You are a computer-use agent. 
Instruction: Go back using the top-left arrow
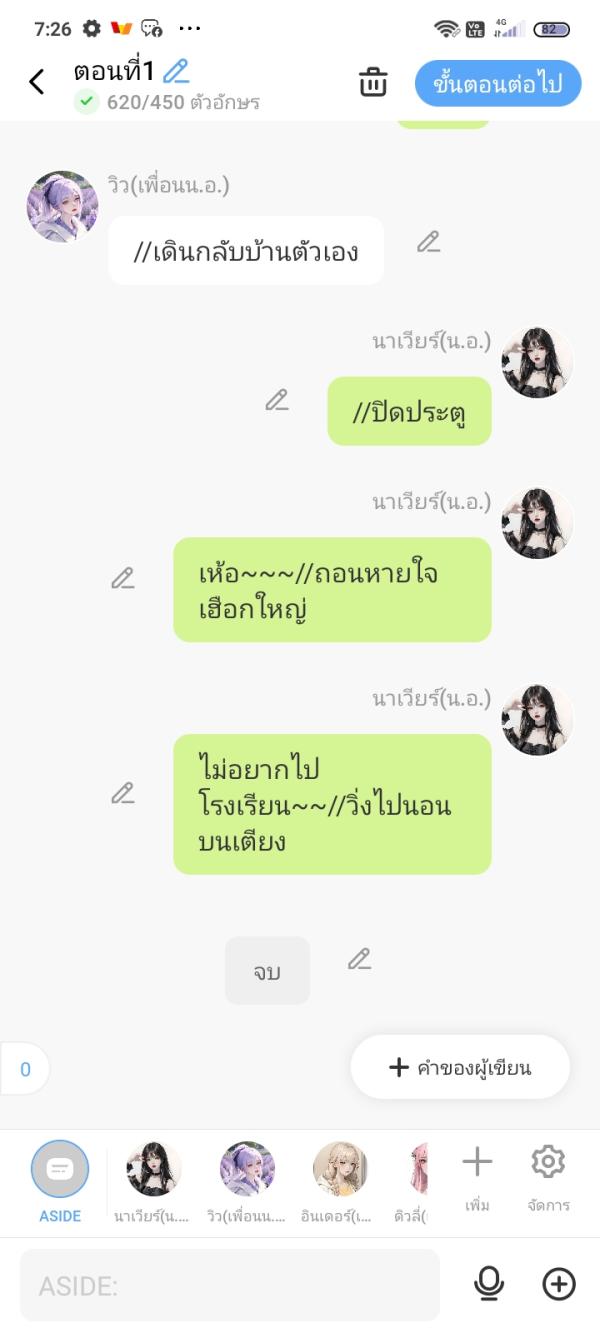[x=37, y=82]
